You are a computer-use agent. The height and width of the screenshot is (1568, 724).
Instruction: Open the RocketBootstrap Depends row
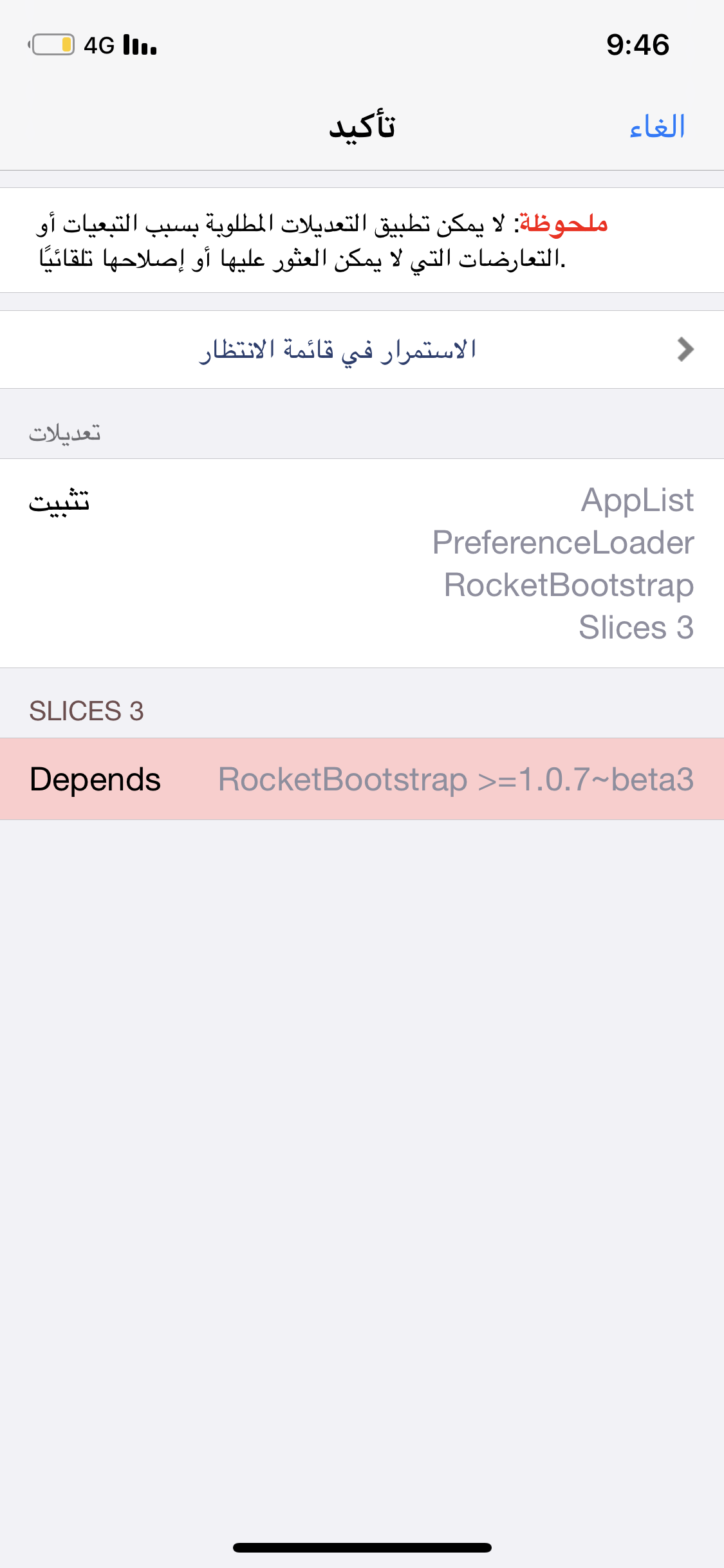(x=362, y=779)
